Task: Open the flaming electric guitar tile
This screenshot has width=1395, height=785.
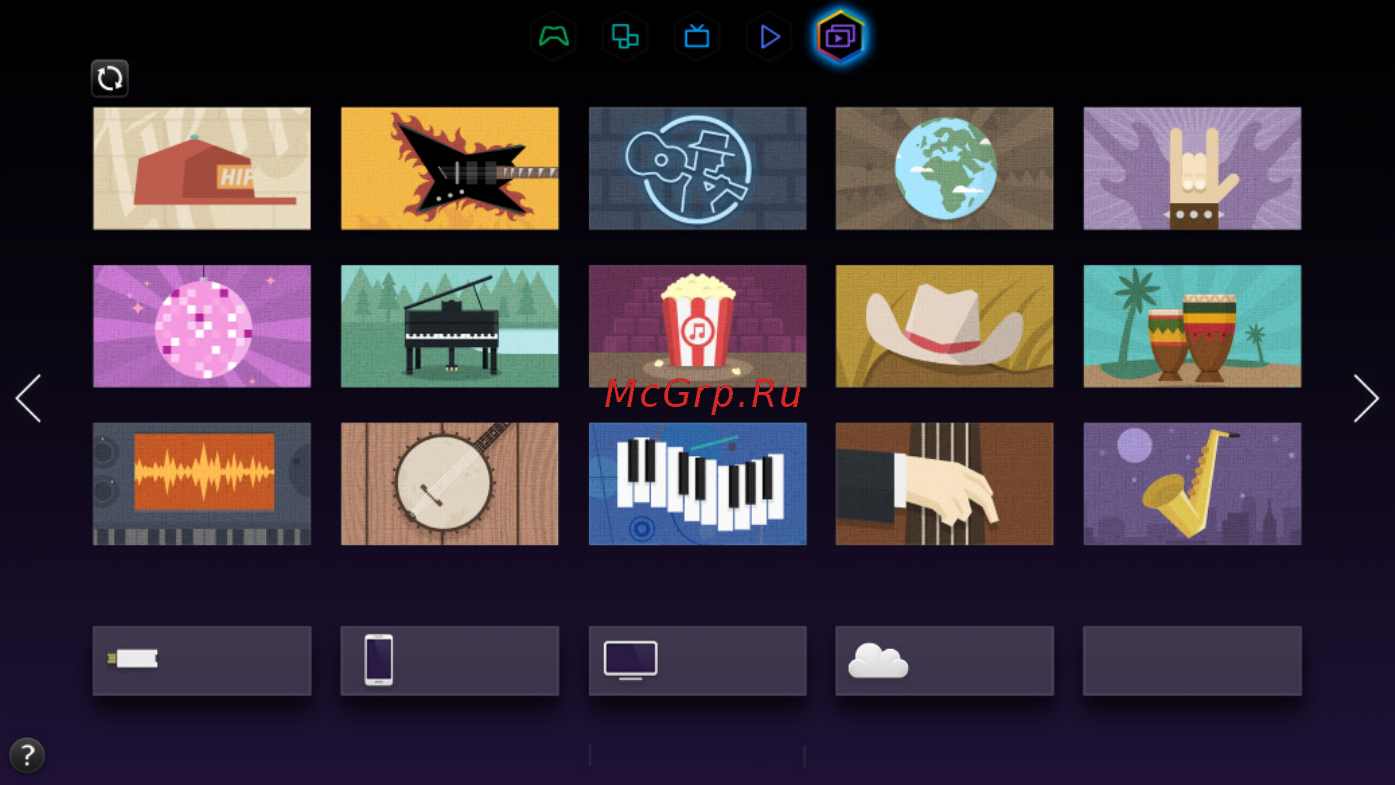Action: tap(449, 168)
